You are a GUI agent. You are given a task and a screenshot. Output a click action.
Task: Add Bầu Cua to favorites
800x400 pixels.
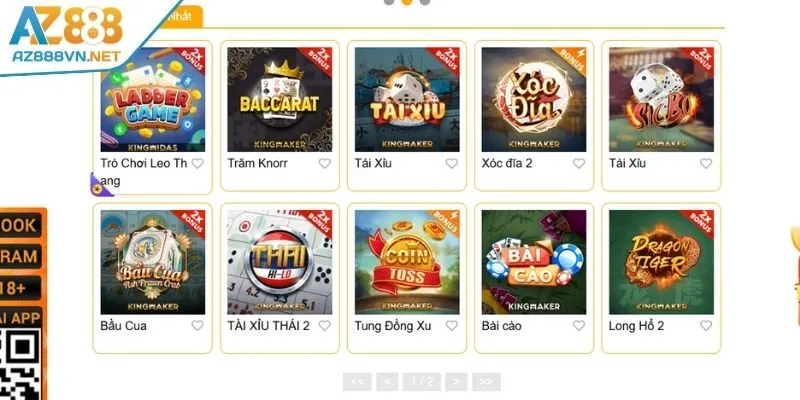(198, 326)
